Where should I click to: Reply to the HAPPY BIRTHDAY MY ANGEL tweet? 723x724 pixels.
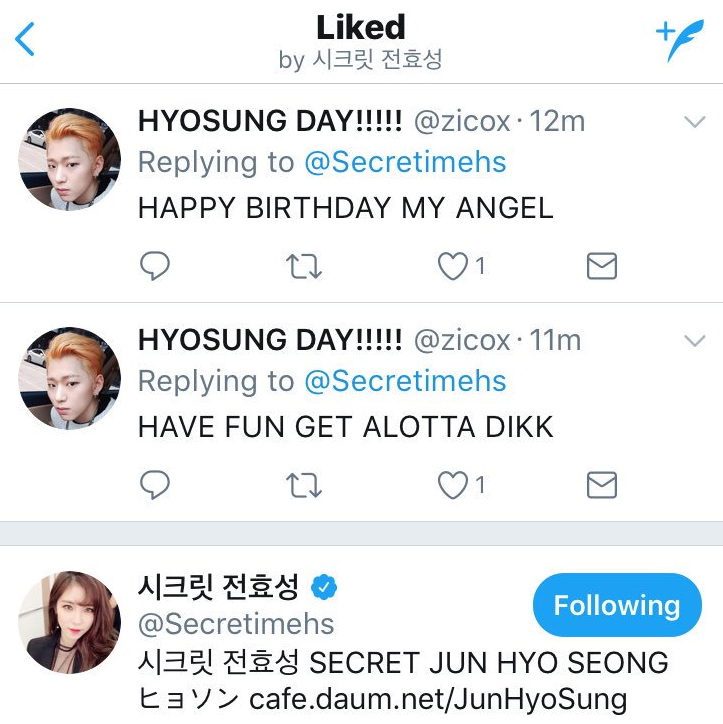(154, 266)
